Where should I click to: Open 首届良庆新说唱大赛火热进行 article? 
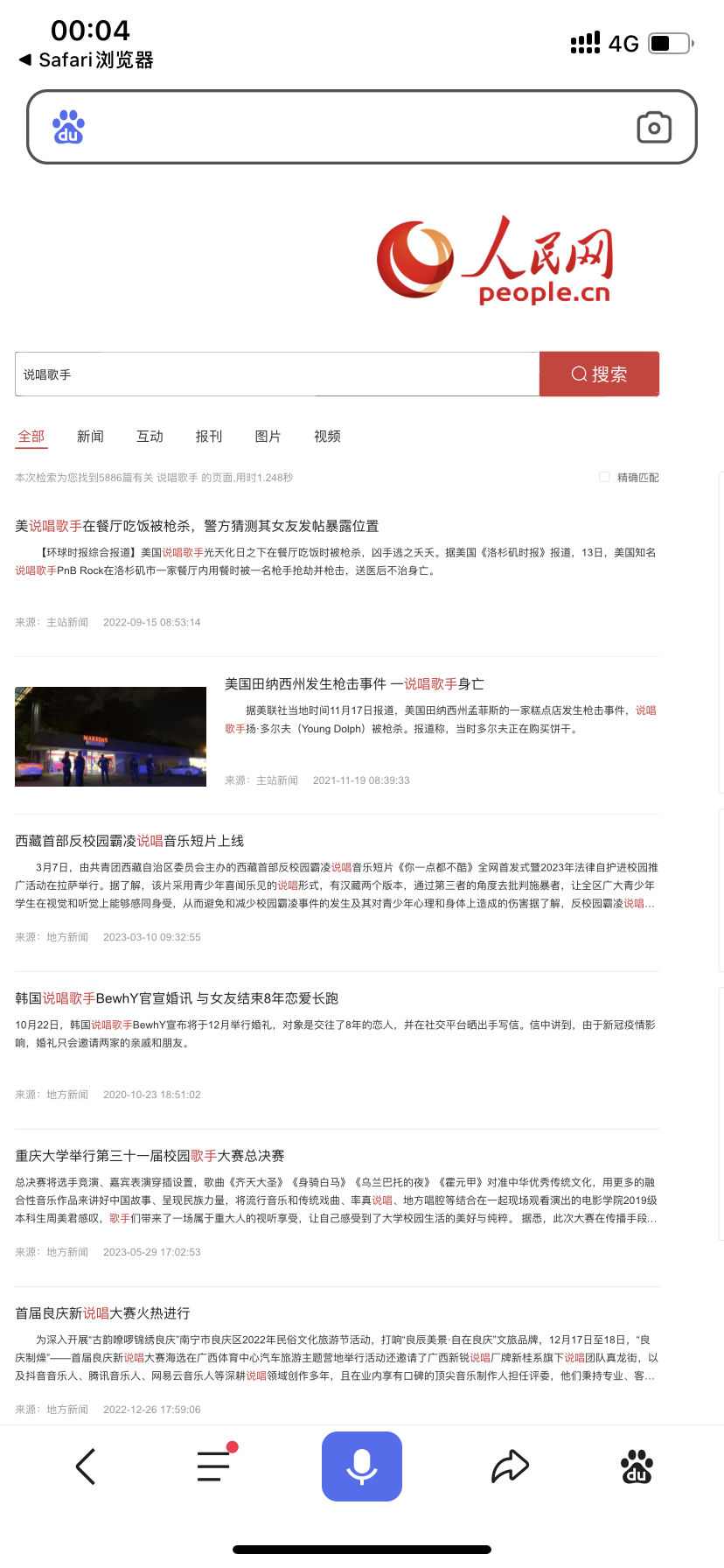(x=102, y=1313)
